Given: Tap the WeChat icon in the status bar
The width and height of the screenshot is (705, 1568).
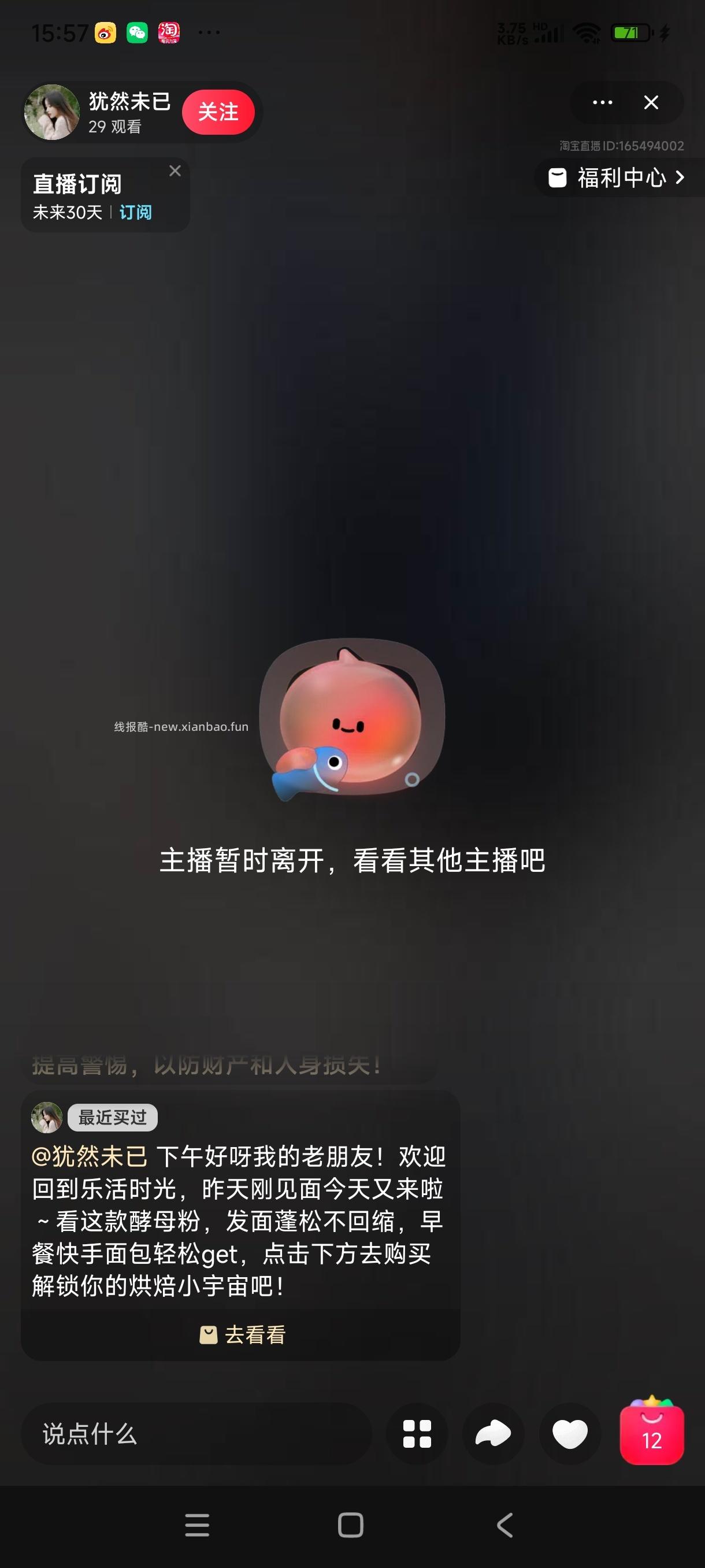Looking at the screenshot, I should [x=136, y=34].
